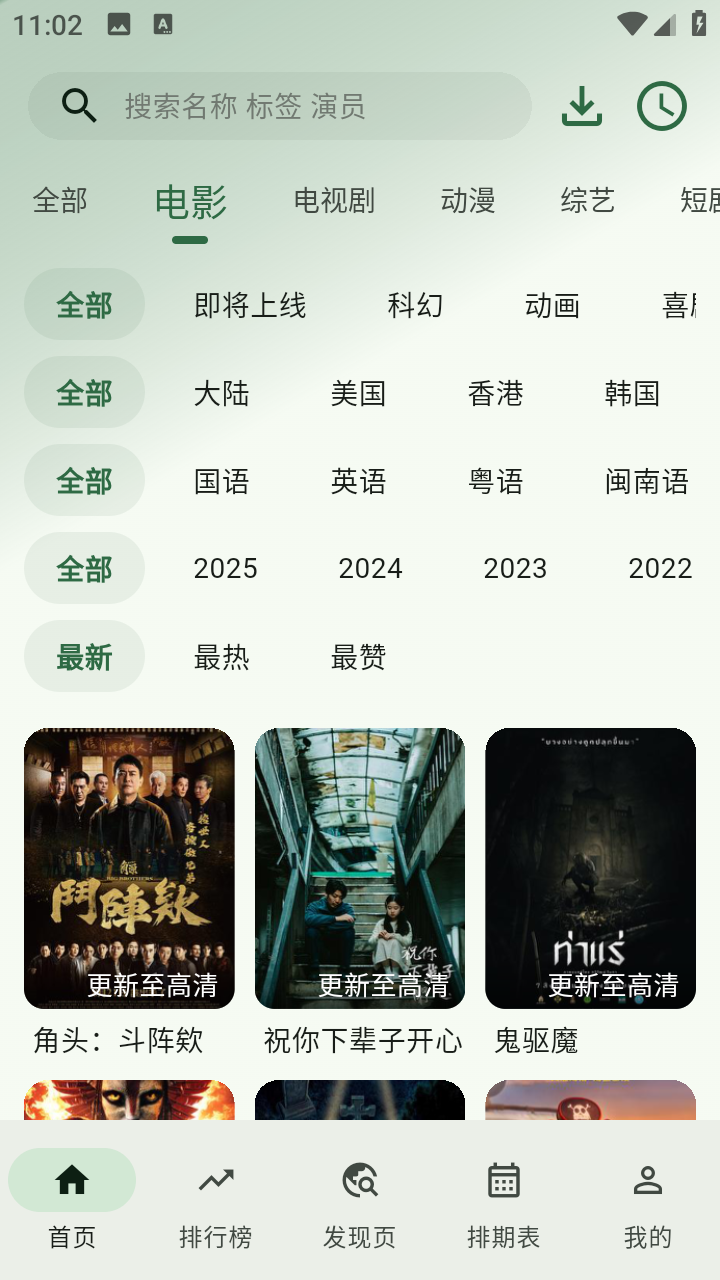Screen dimensions: 720x1280
Task: Choose 粤语 as the language filter
Action: (497, 481)
